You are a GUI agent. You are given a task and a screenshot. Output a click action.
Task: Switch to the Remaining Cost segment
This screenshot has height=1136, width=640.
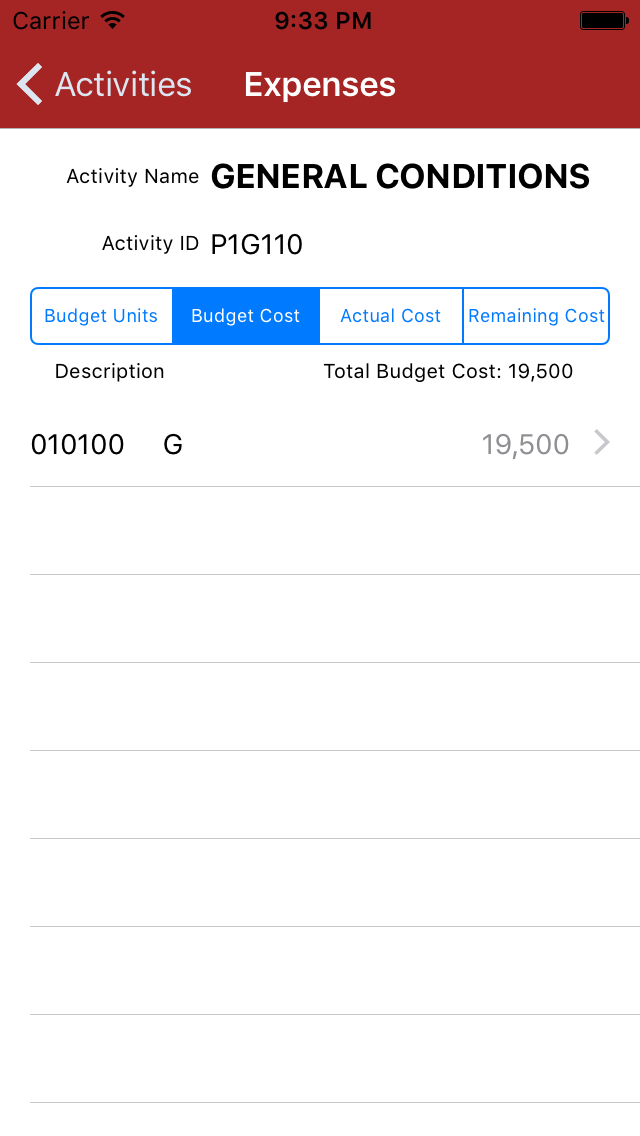[536, 316]
